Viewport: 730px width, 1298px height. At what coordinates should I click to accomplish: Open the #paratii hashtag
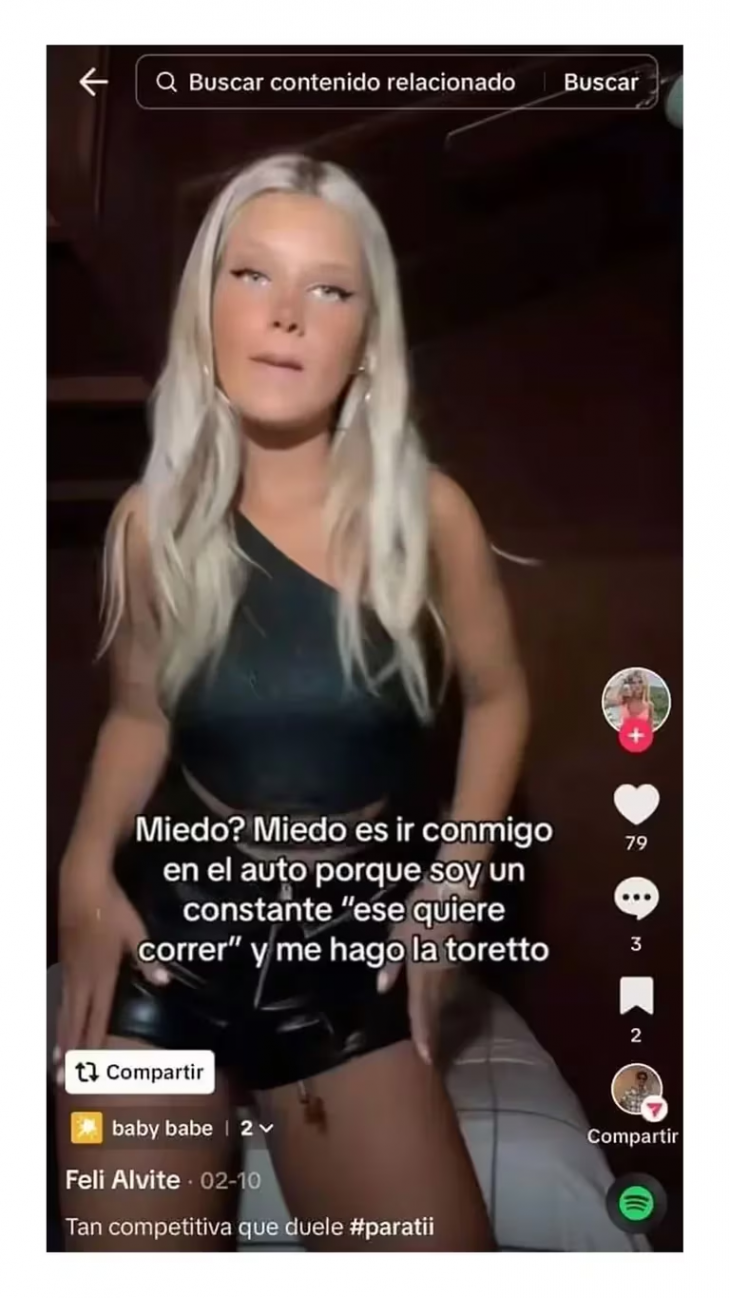point(391,1227)
